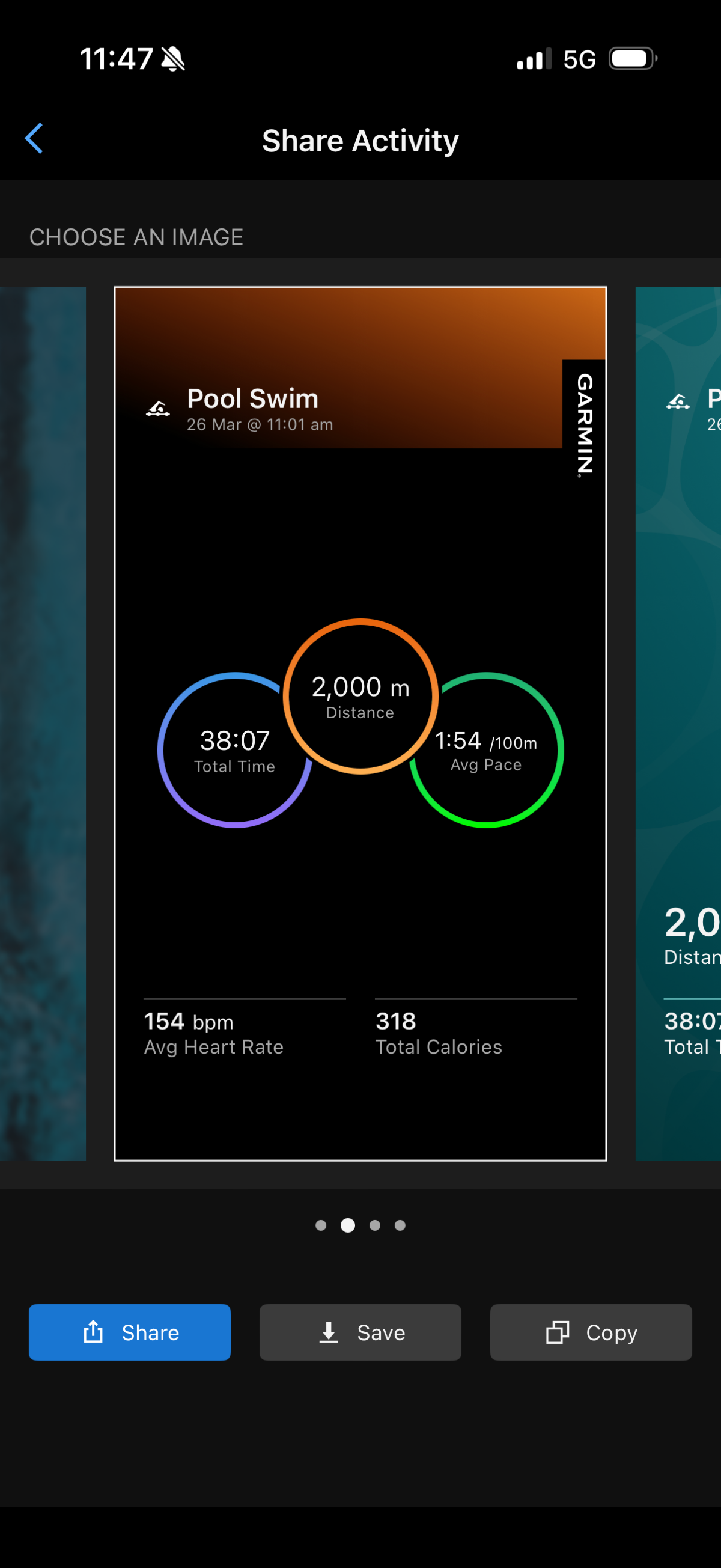This screenshot has width=721, height=1568.
Task: Go back from Share Activity
Action: tap(34, 139)
